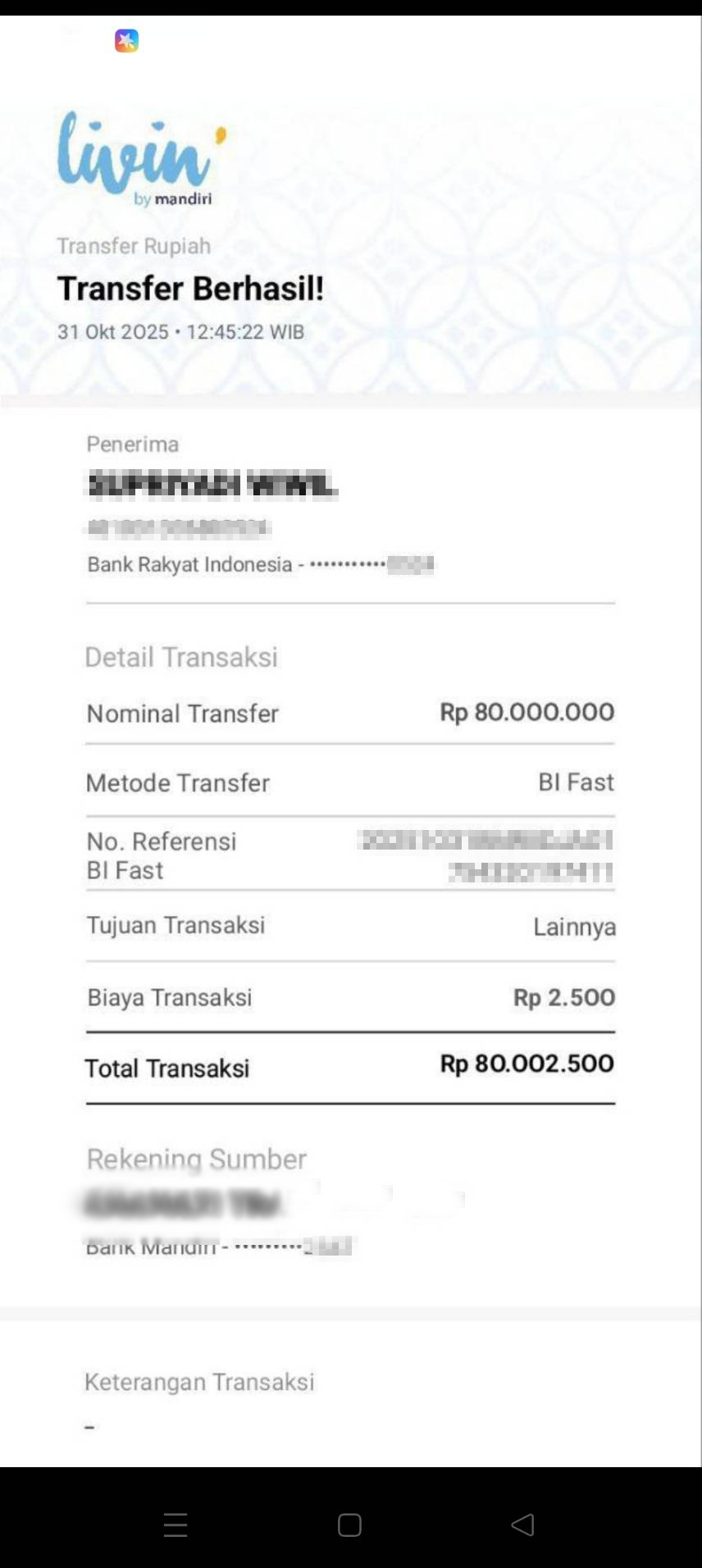
Task: Go back using the navigation bar
Action: 523,1525
